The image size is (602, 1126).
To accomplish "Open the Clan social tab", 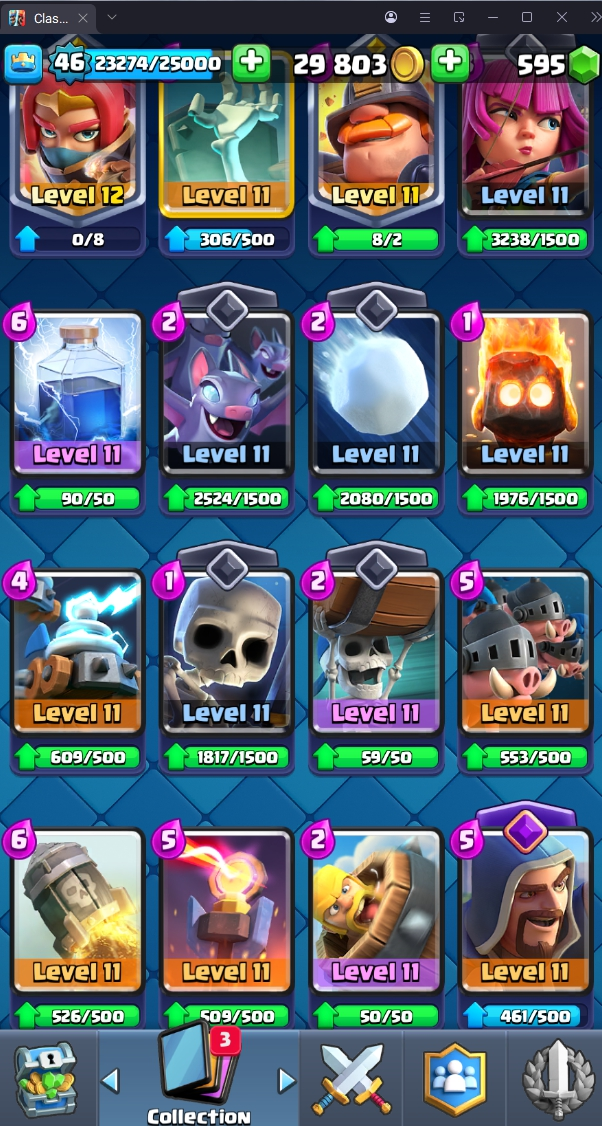I will tap(454, 1080).
